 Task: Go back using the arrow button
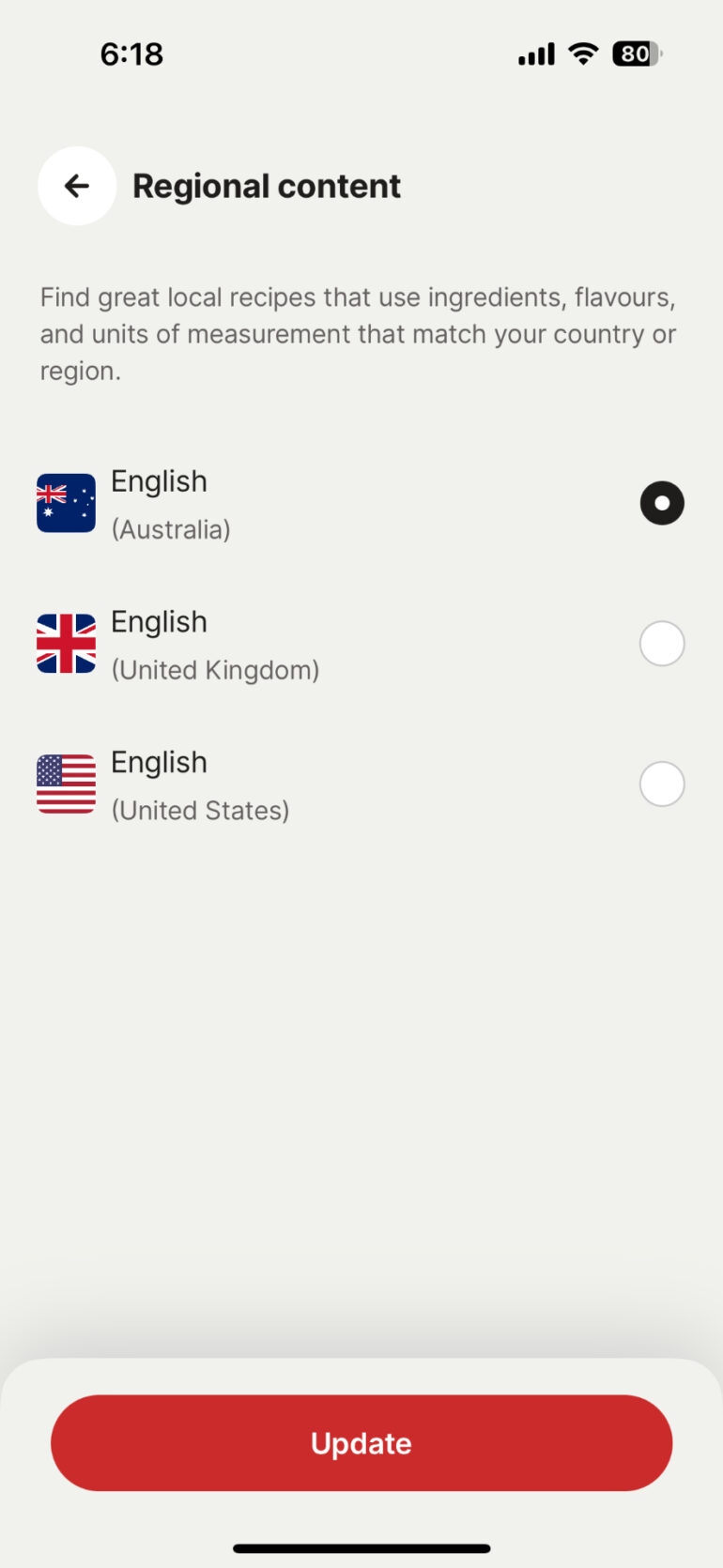(x=77, y=186)
